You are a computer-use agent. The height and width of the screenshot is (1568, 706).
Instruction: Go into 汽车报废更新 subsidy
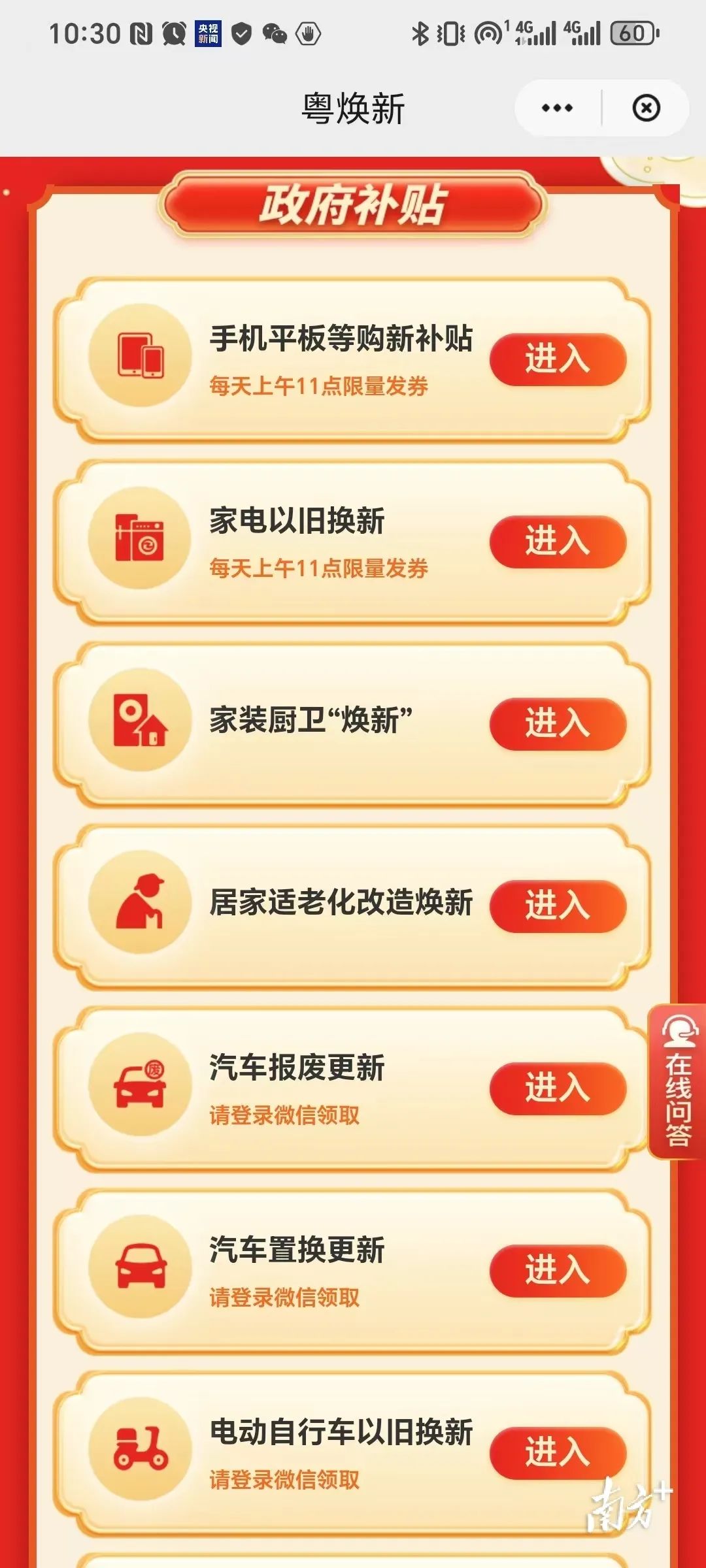coord(558,1088)
